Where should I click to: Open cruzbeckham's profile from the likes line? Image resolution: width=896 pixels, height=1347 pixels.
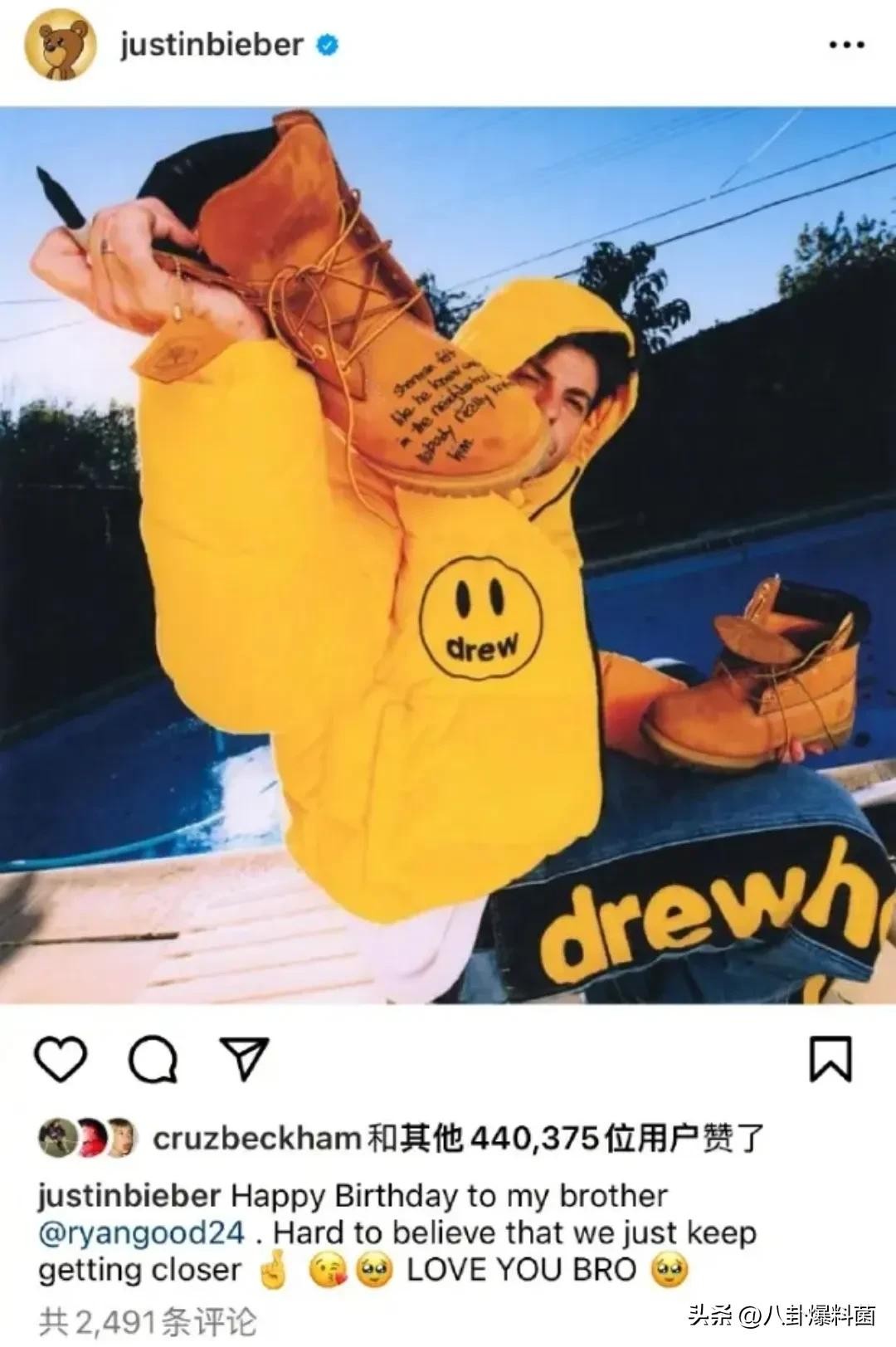[256, 1139]
